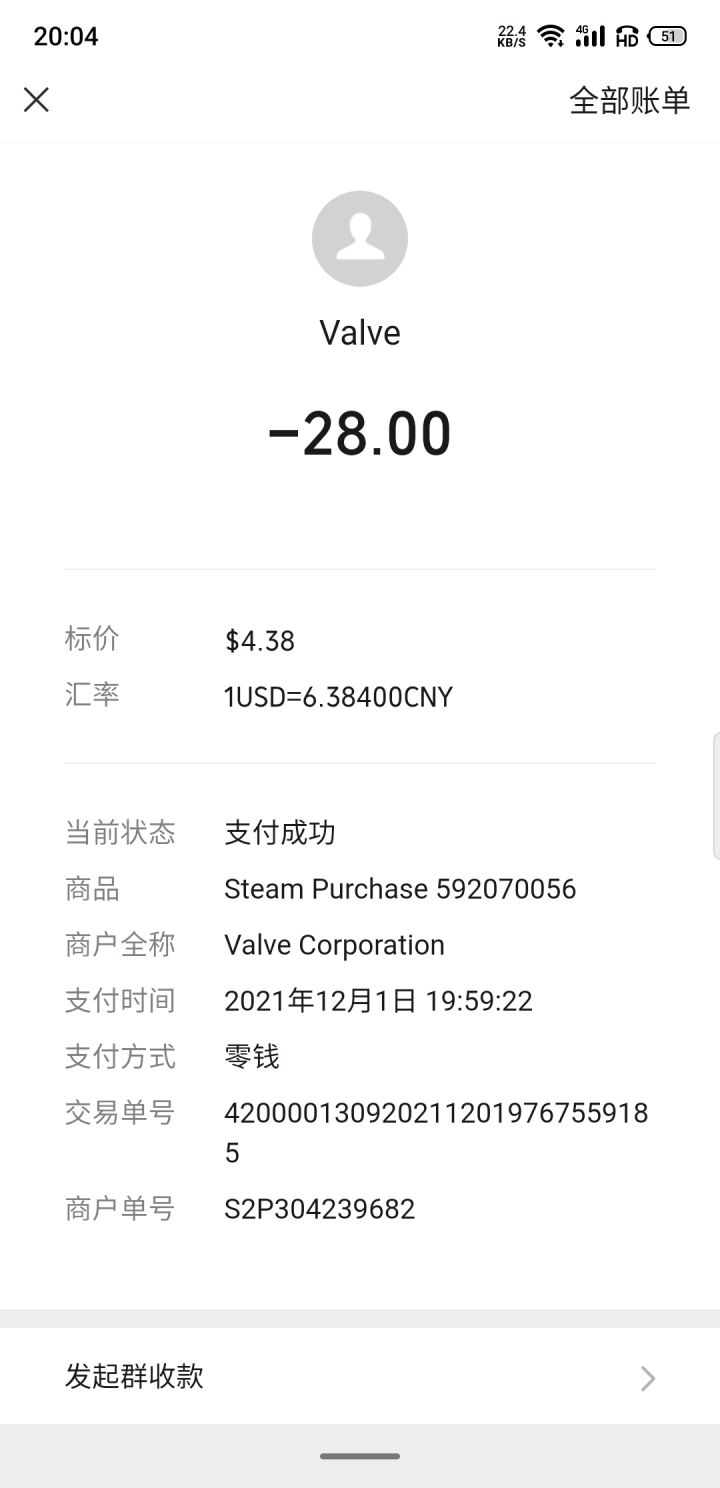Open 全部账单 (all bills)
Screen dimensions: 720x1488
point(629,100)
